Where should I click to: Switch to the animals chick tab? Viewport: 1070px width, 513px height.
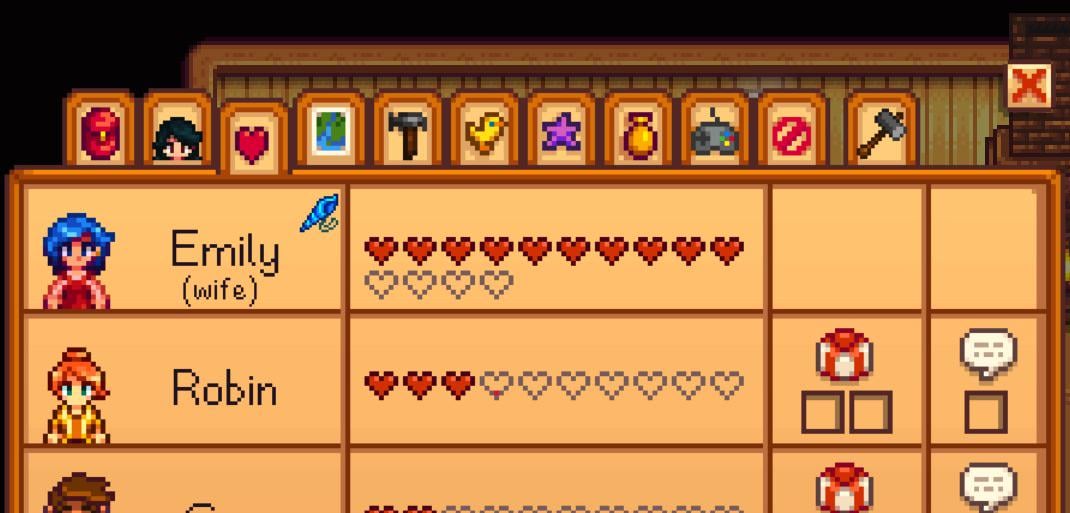coord(485,131)
